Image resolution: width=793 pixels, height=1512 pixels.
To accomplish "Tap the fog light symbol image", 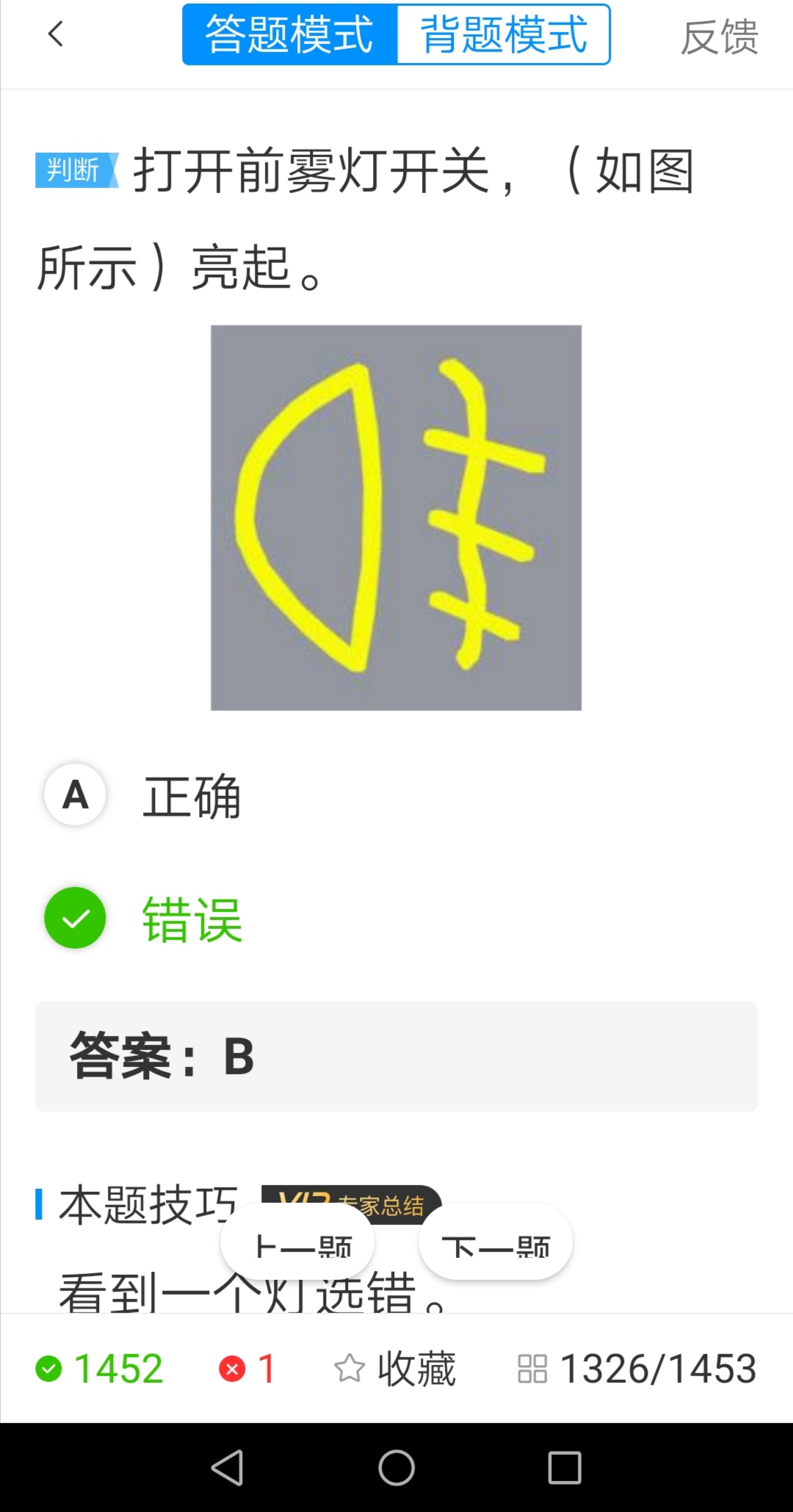I will point(396,518).
